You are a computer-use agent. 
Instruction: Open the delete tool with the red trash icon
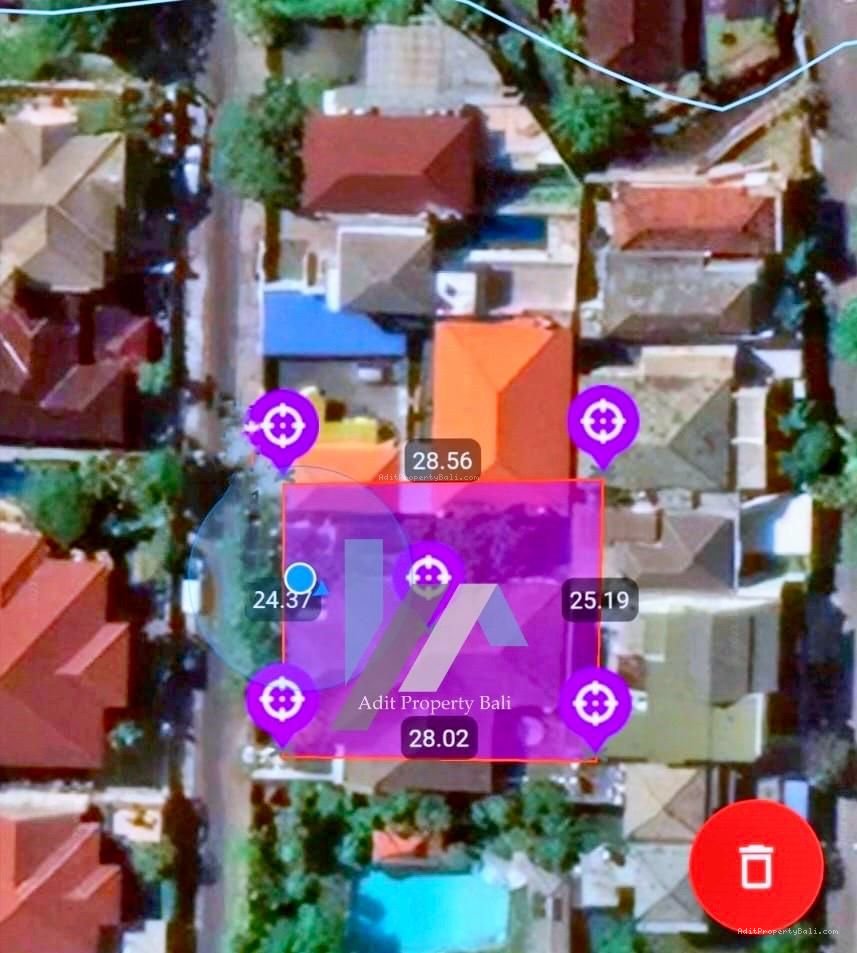click(757, 866)
